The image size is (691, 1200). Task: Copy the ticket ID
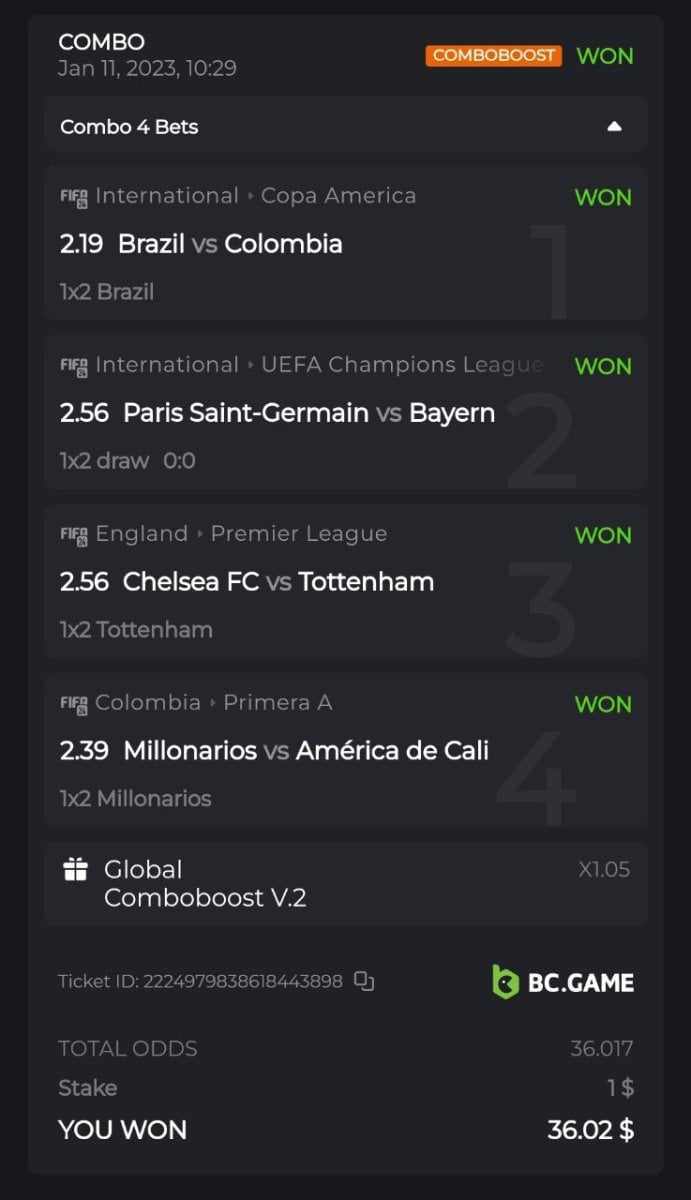click(365, 981)
